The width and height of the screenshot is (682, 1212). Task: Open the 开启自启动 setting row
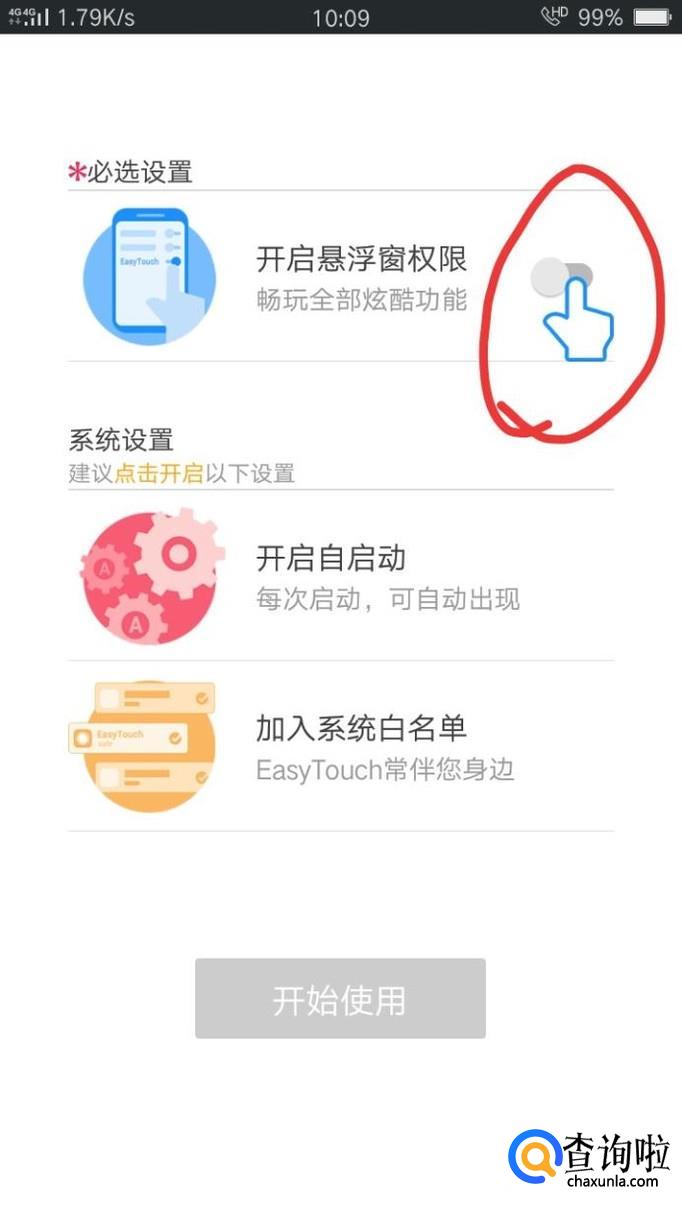coord(340,576)
